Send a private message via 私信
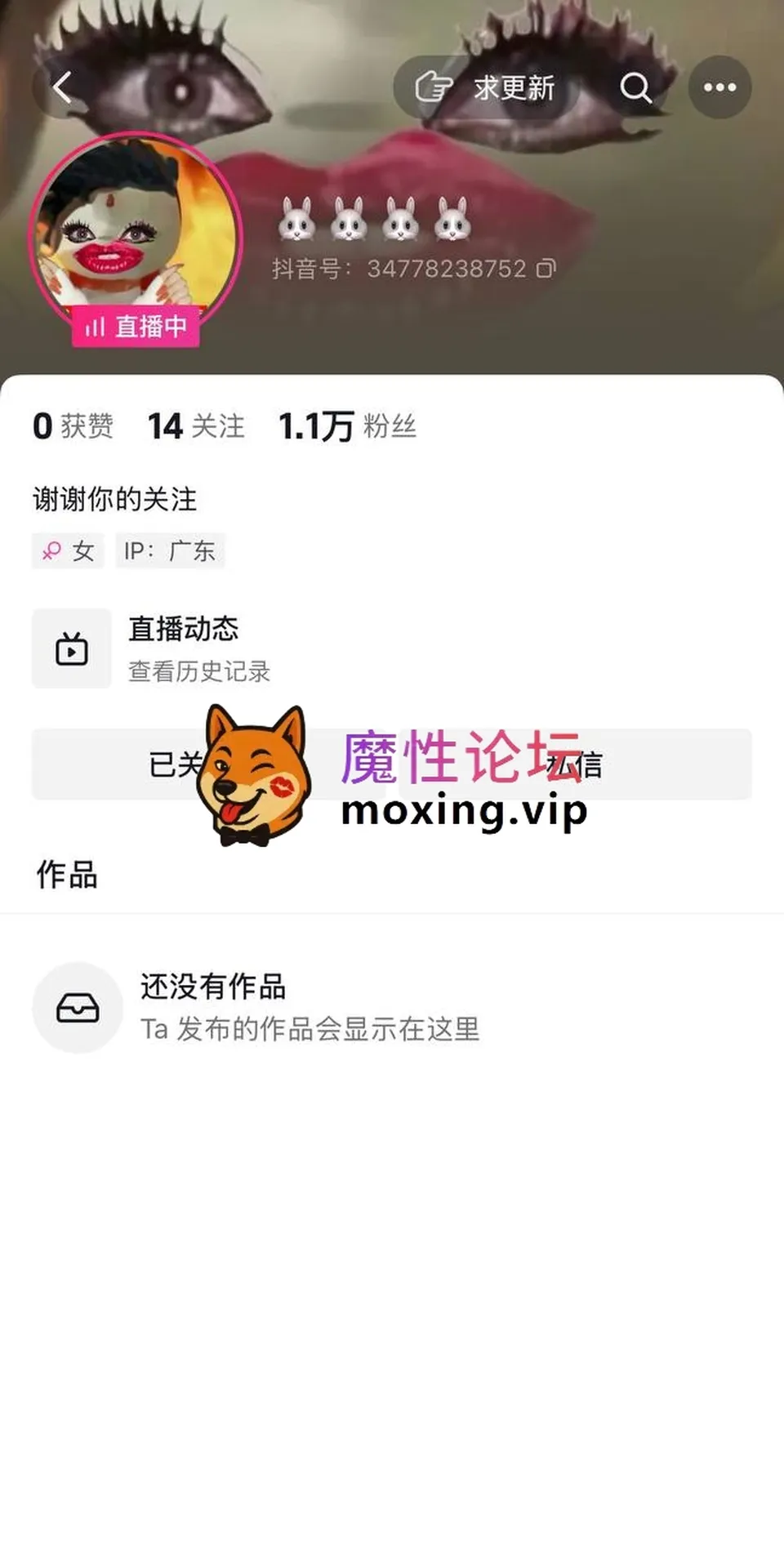 [575, 764]
